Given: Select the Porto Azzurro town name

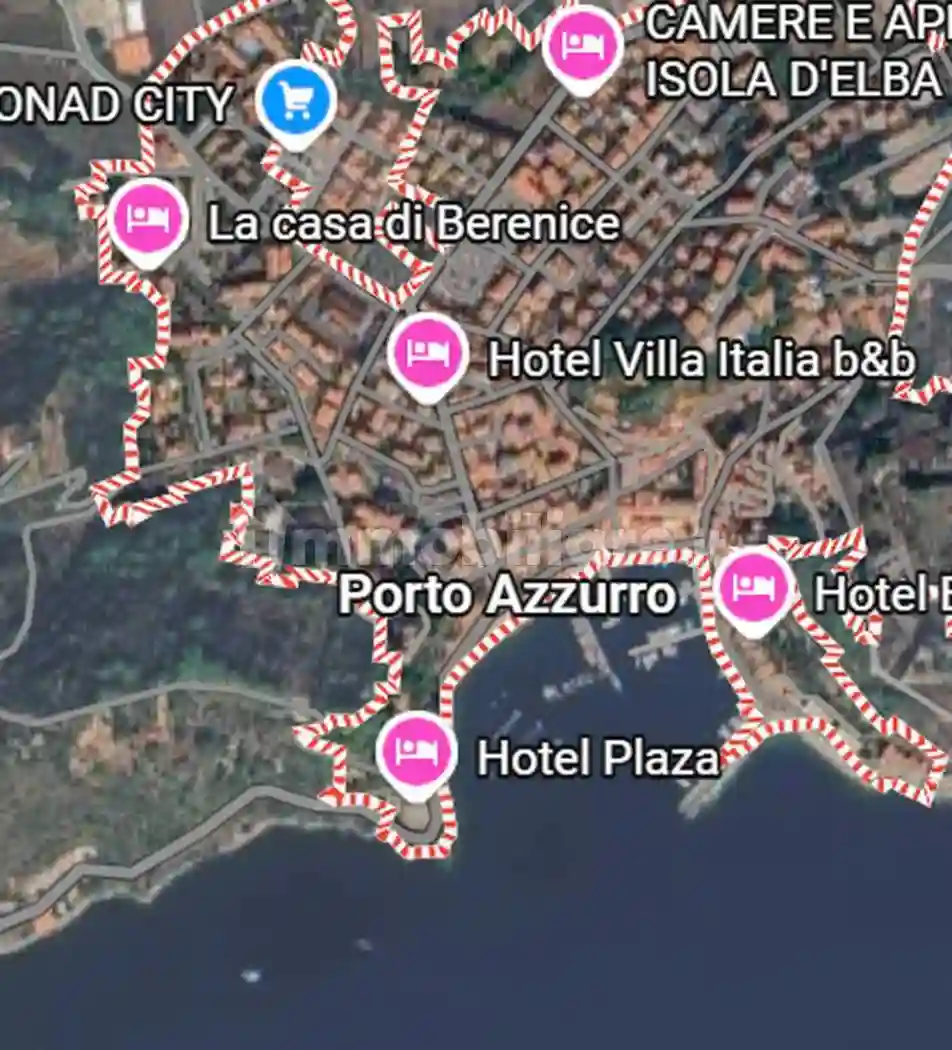Looking at the screenshot, I should tap(512, 595).
